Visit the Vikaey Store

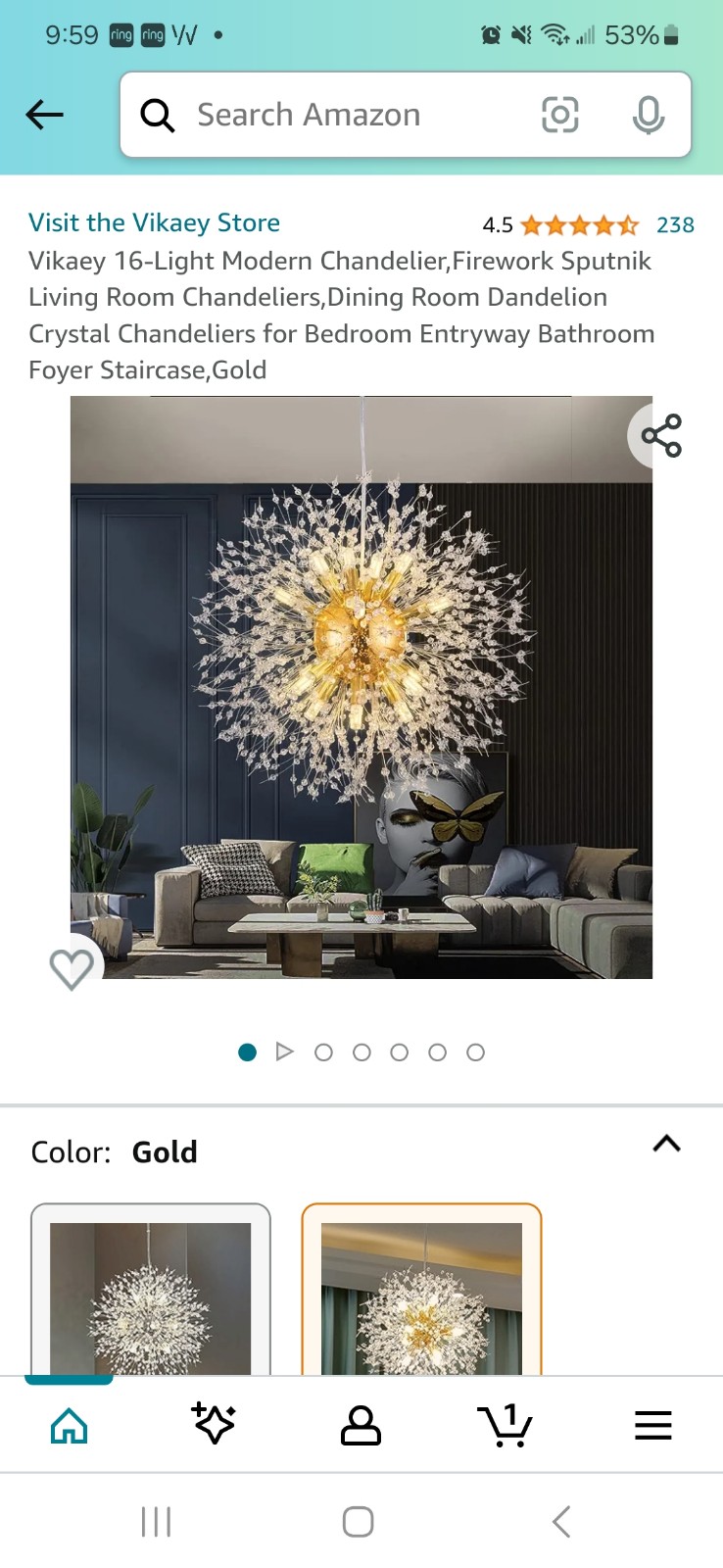154,222
